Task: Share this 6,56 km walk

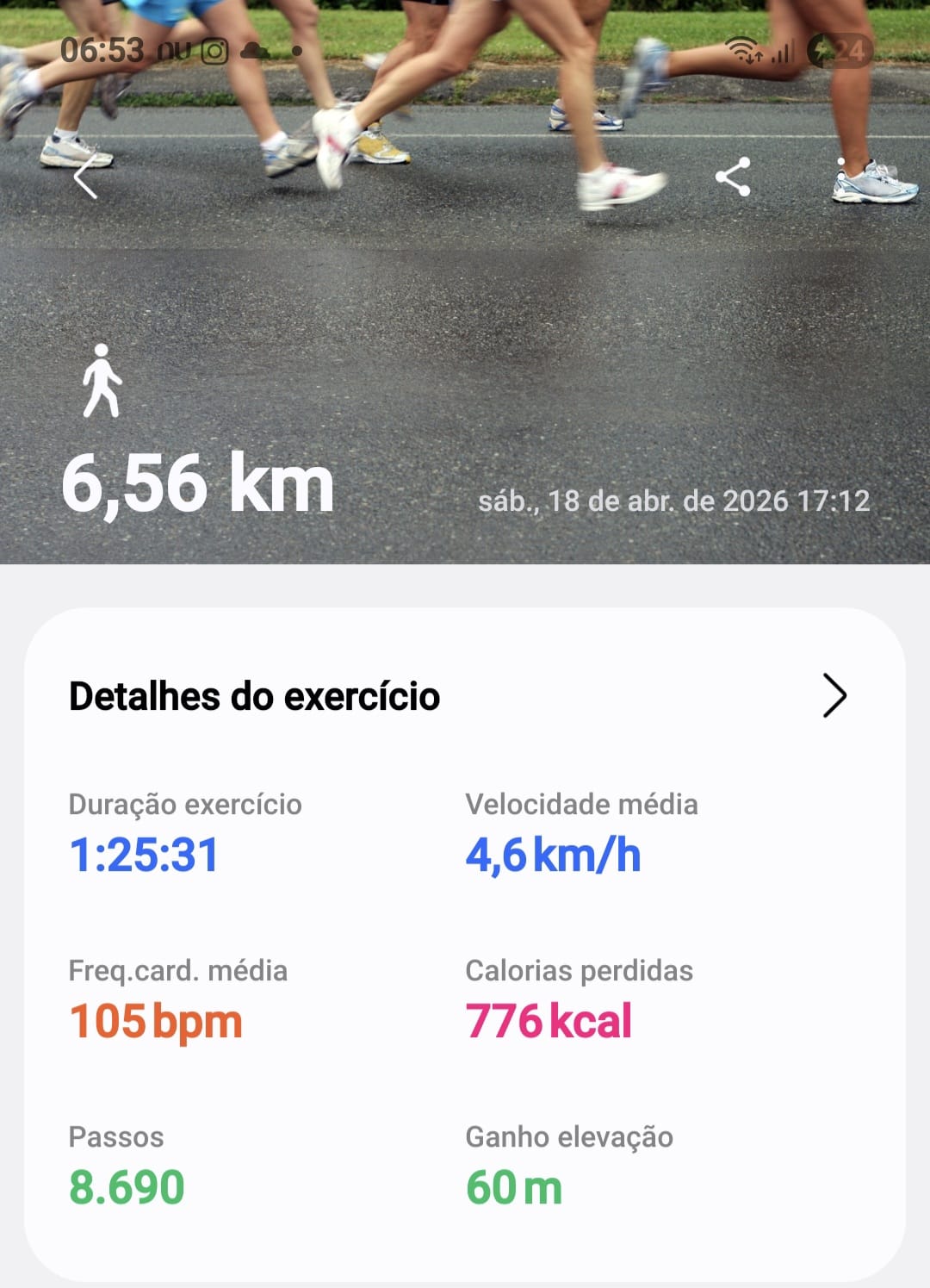Action: pos(733,177)
